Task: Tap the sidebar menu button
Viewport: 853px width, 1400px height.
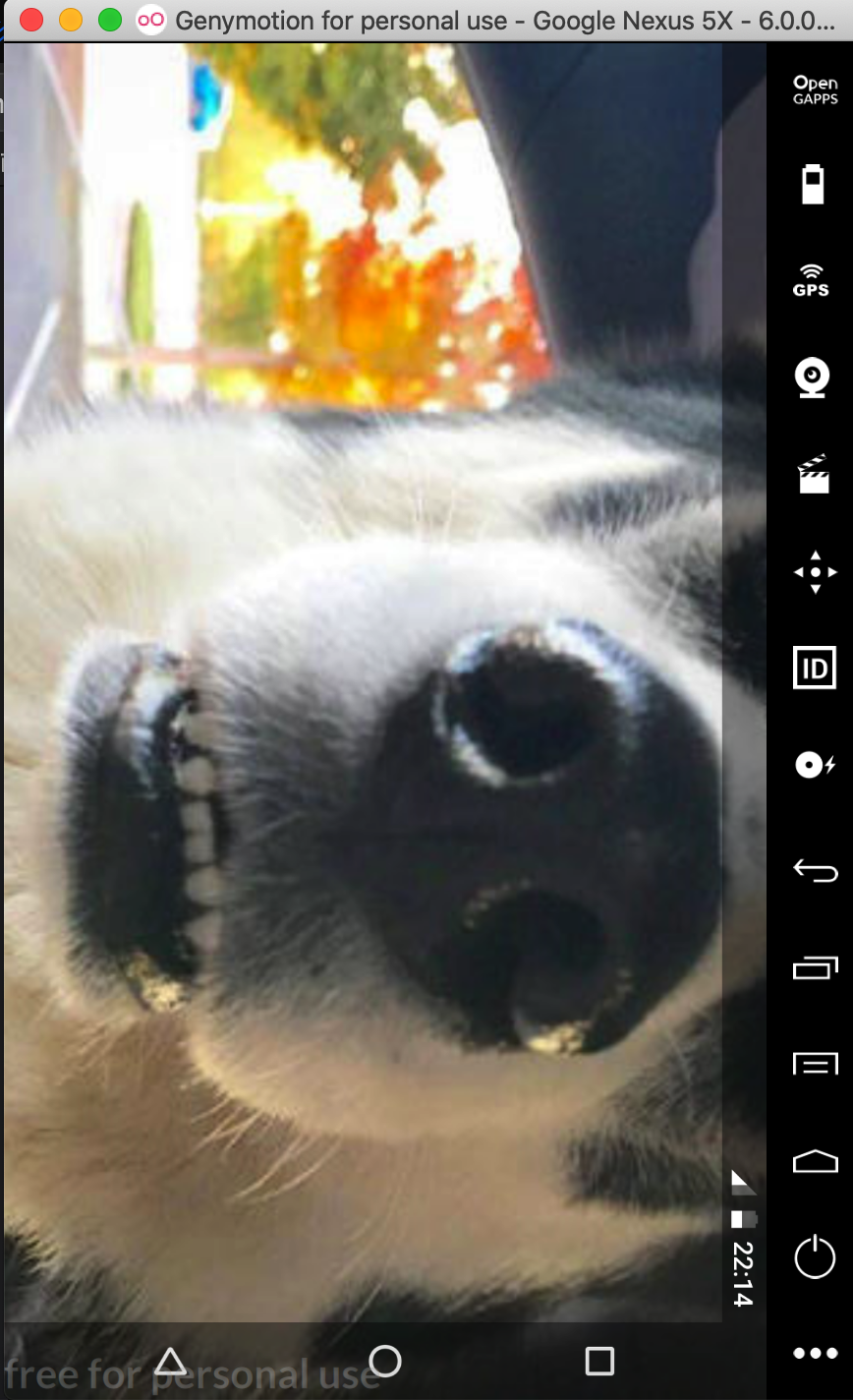Action: pos(815,1064)
